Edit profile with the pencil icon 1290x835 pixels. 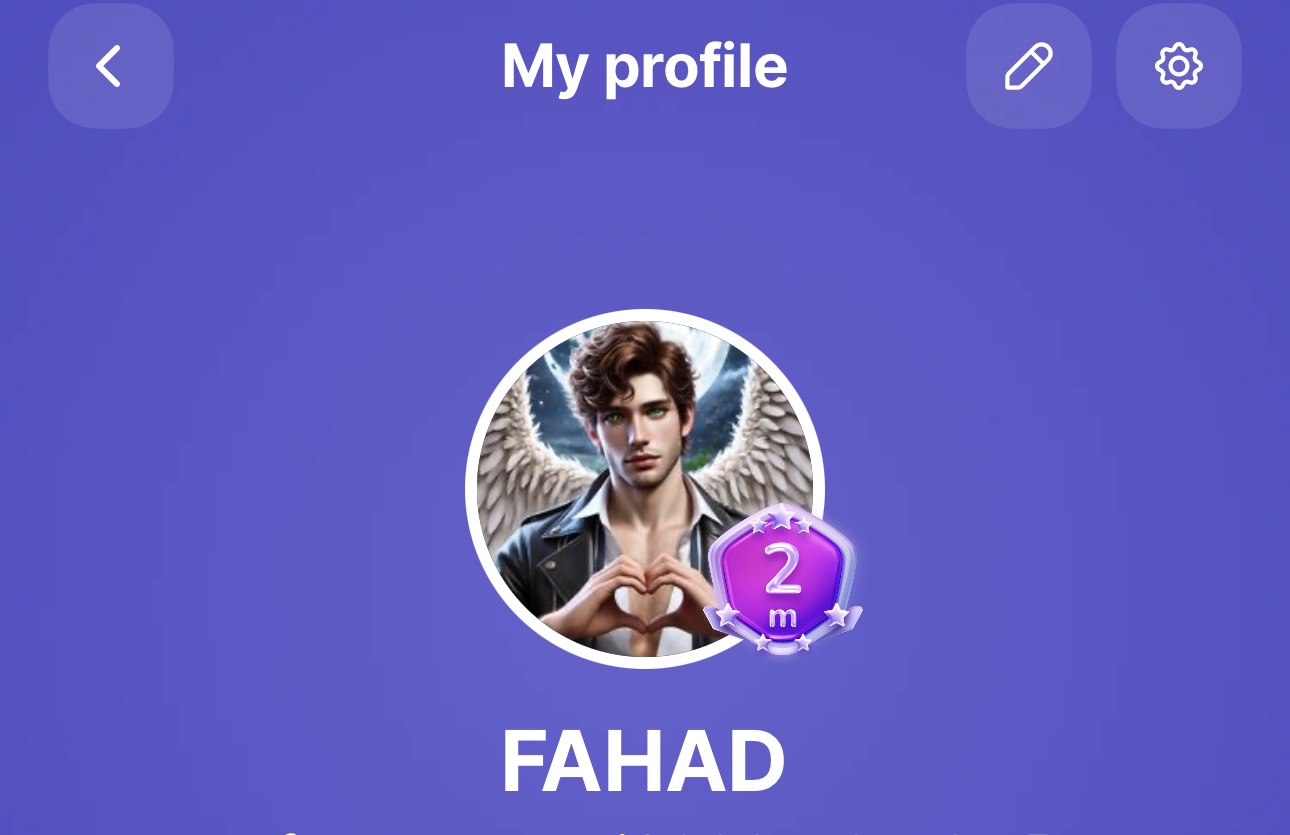tap(1028, 66)
